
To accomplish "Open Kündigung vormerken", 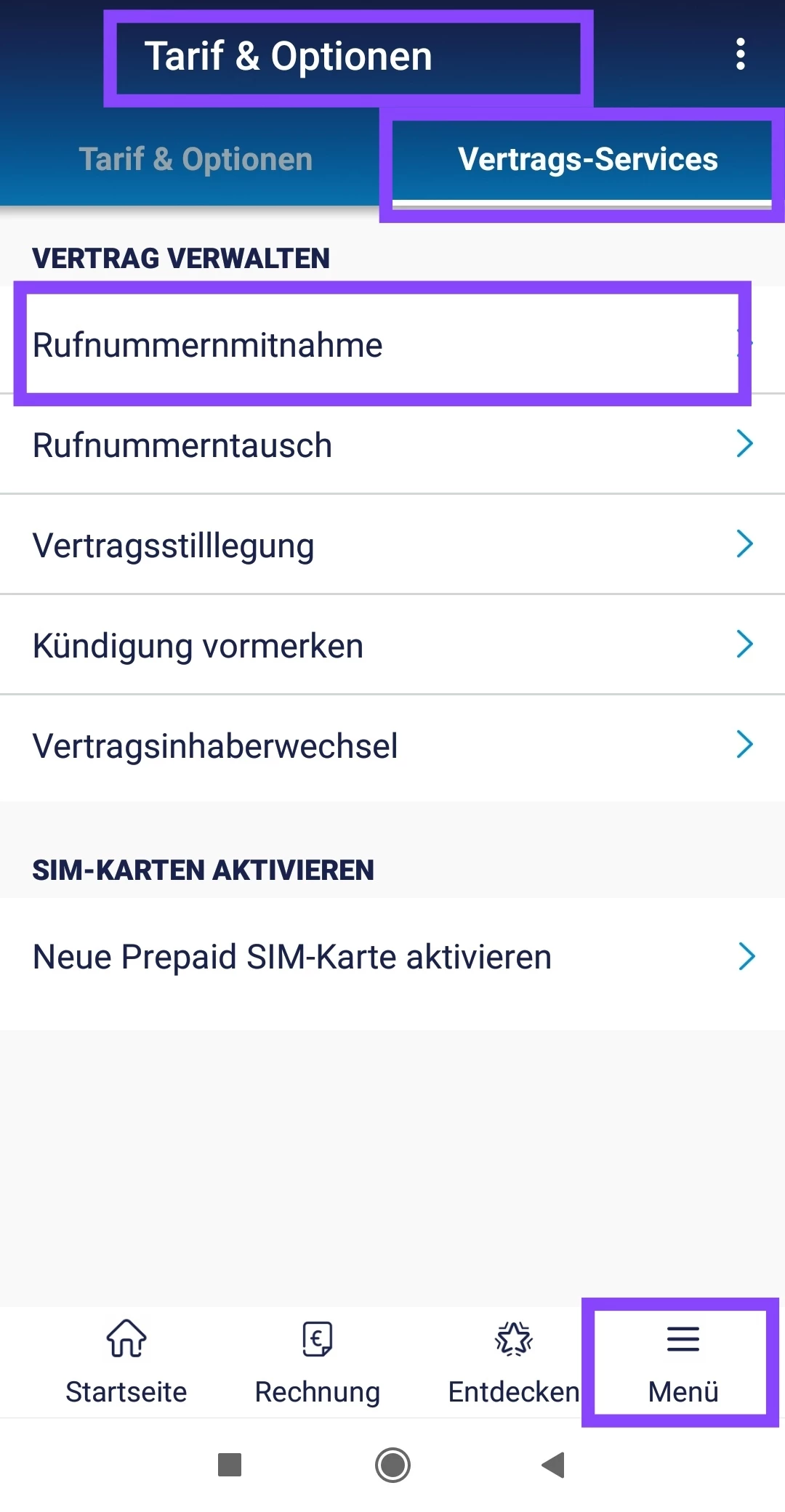I will point(392,645).
